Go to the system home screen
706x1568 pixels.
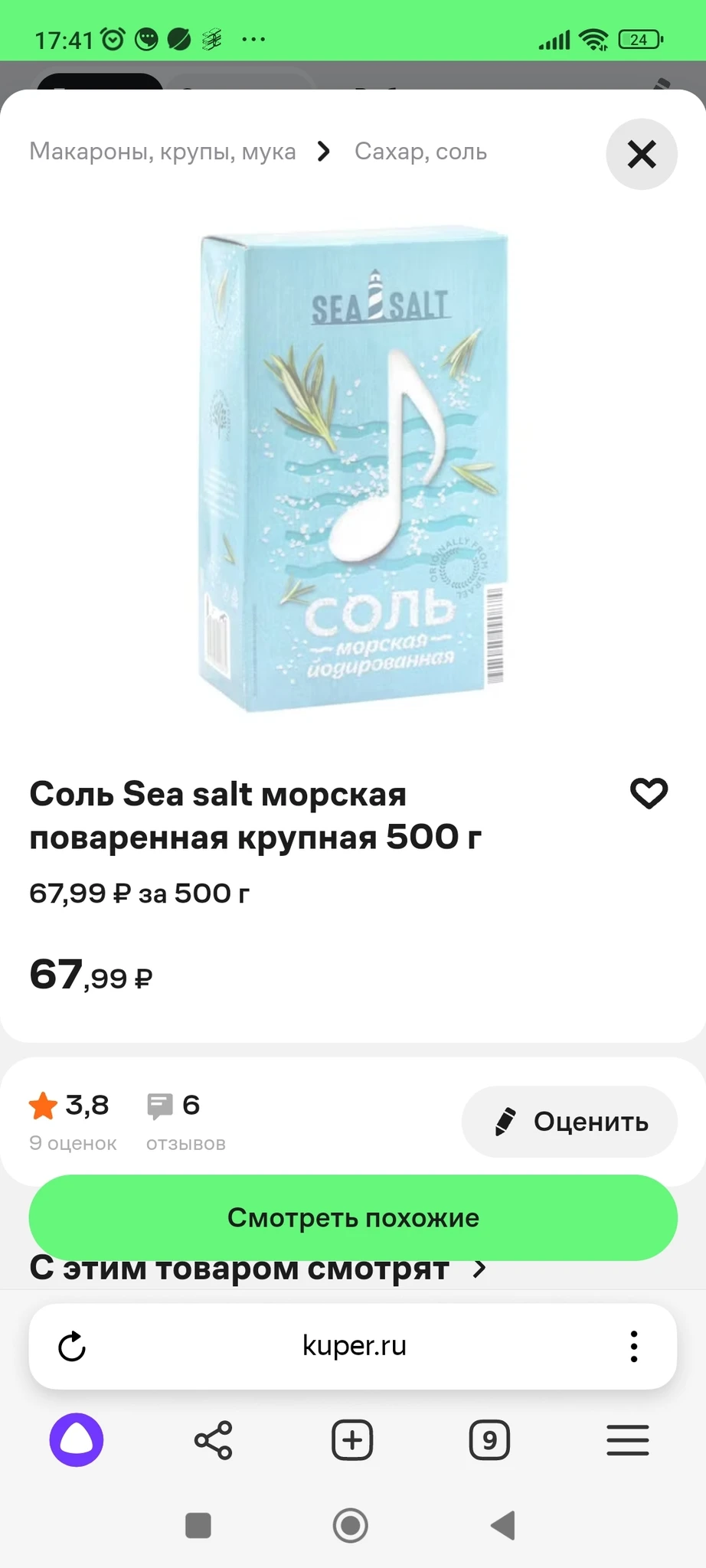click(351, 1525)
